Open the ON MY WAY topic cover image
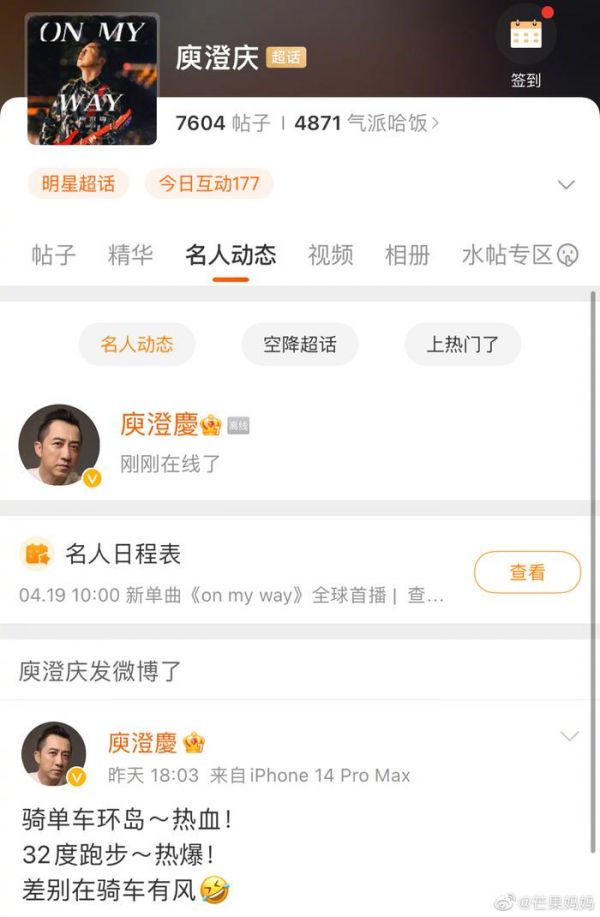Image resolution: width=600 pixels, height=917 pixels. pyautogui.click(x=92, y=80)
